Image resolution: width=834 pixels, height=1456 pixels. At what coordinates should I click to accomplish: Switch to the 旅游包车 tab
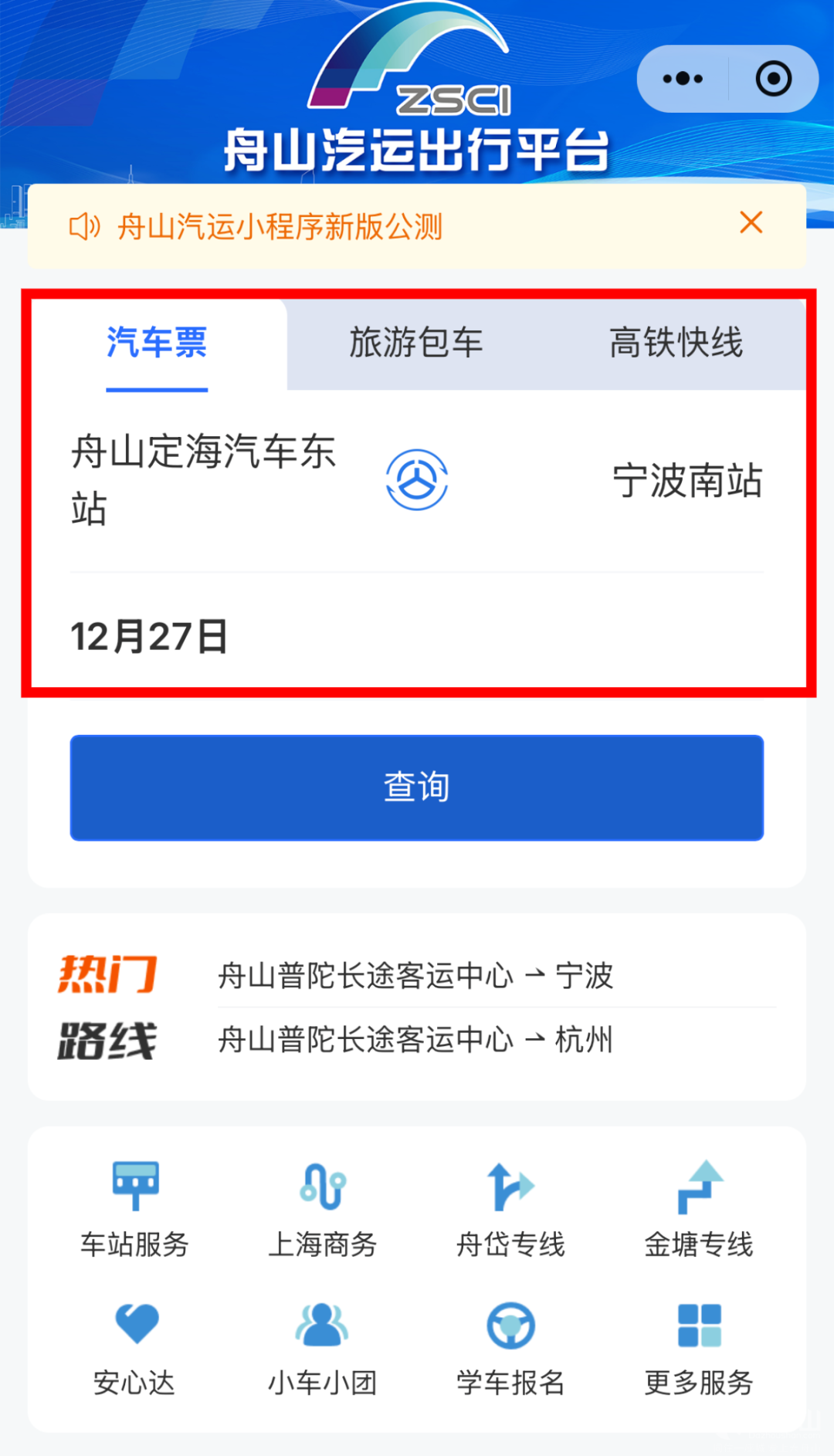[x=416, y=343]
